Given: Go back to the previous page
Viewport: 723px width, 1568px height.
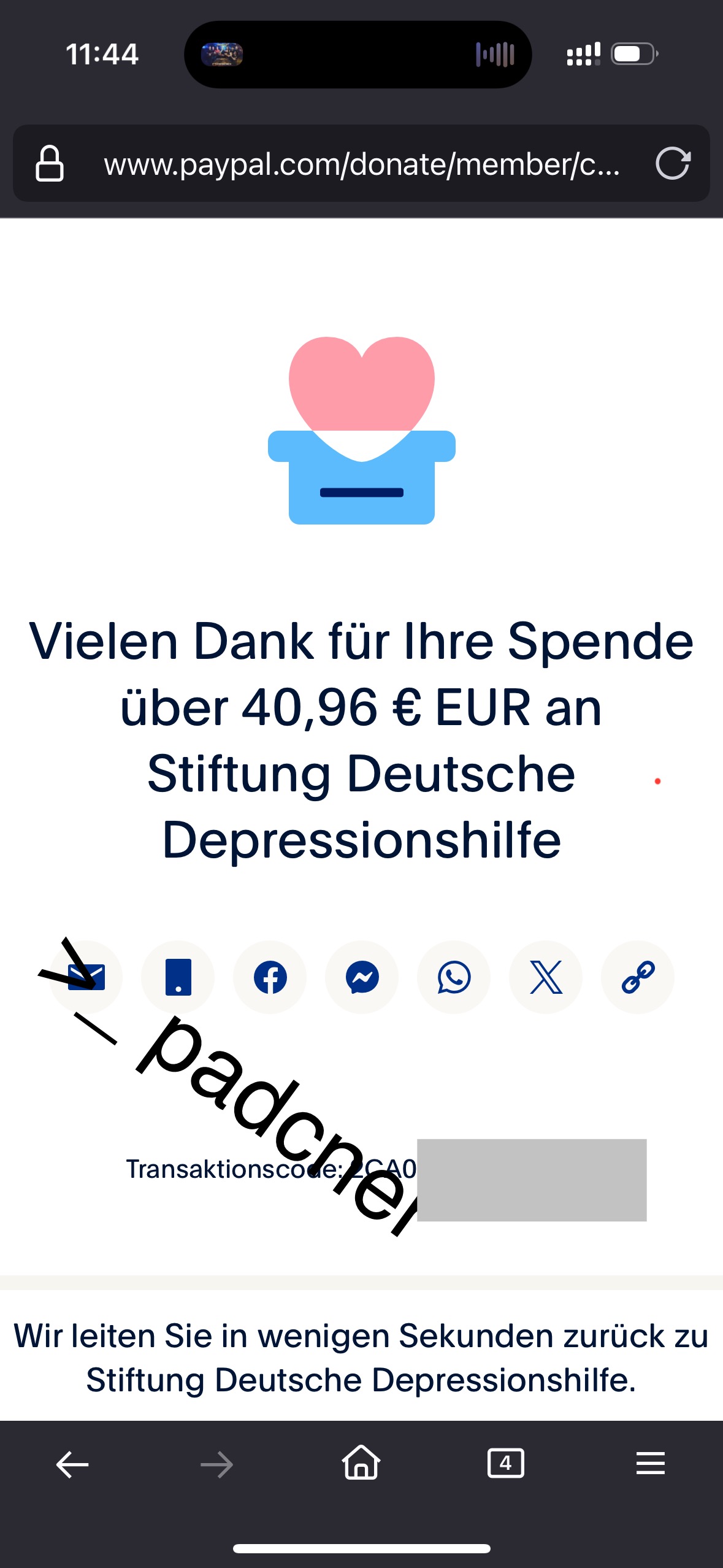Looking at the screenshot, I should [72, 1465].
